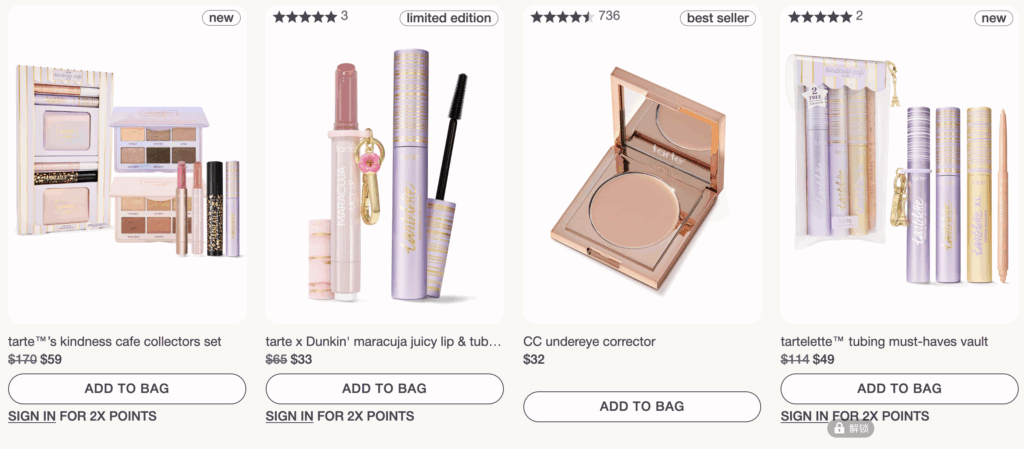Tap Sign In under kindness cafe set
This screenshot has width=1024, height=449.
(x=32, y=416)
